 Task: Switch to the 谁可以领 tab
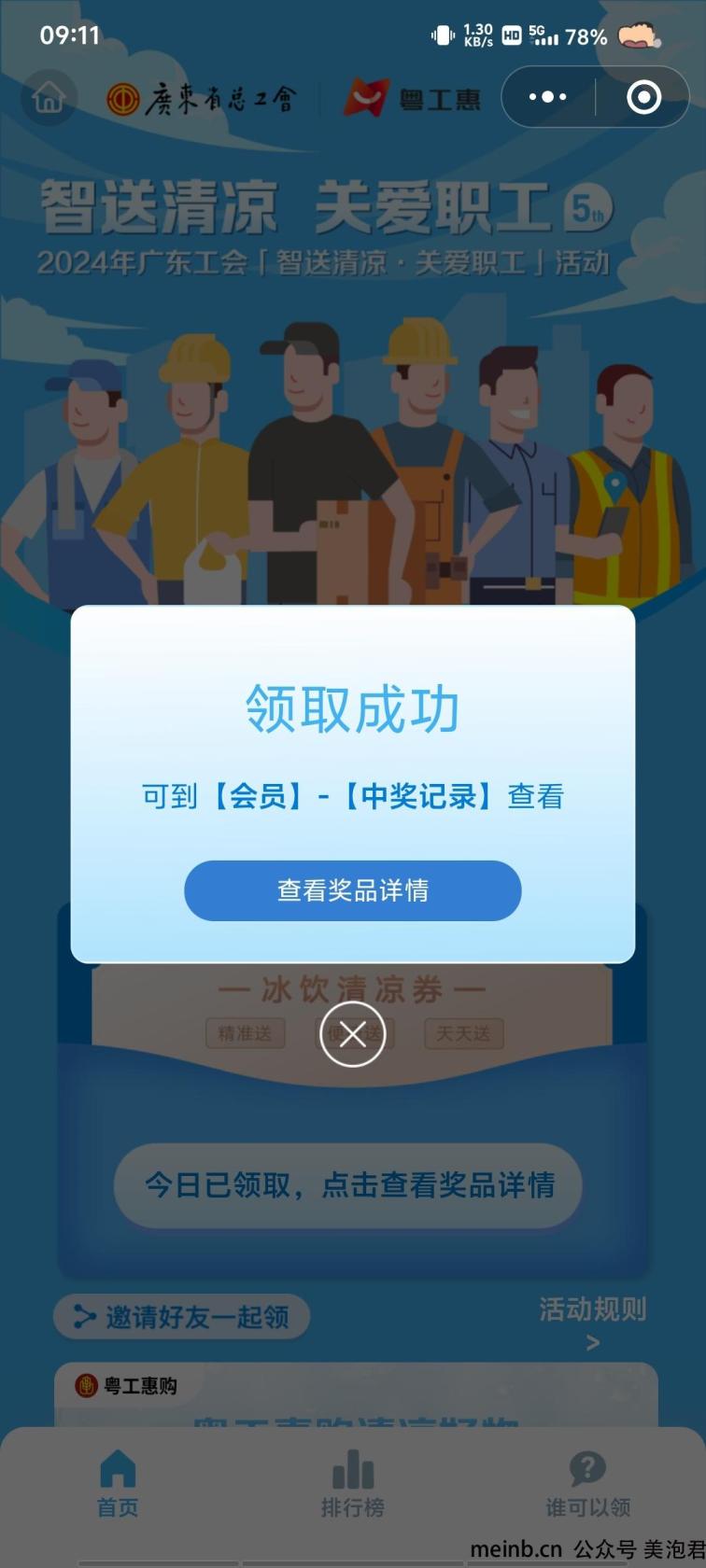[x=587, y=1484]
